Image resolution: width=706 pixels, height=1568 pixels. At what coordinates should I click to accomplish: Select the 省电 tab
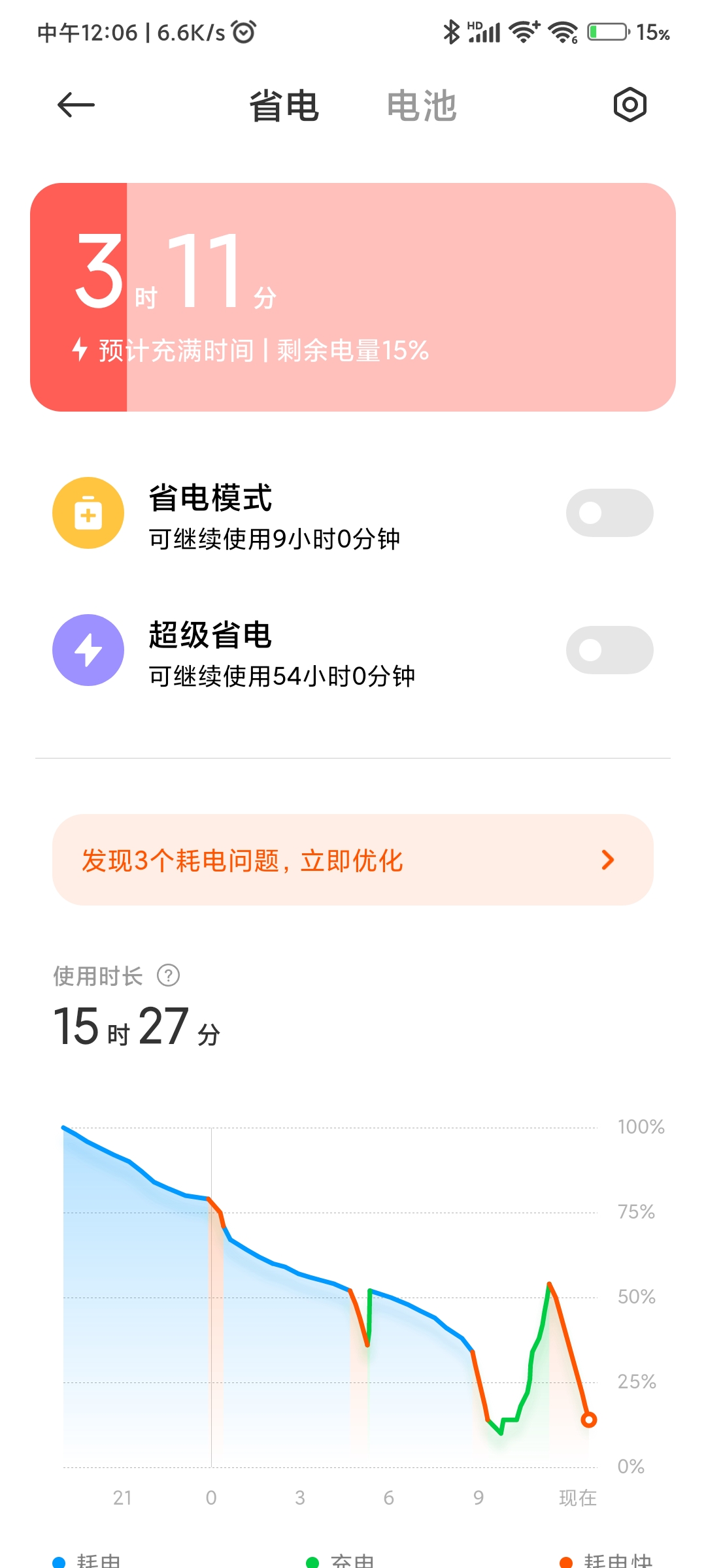(284, 106)
